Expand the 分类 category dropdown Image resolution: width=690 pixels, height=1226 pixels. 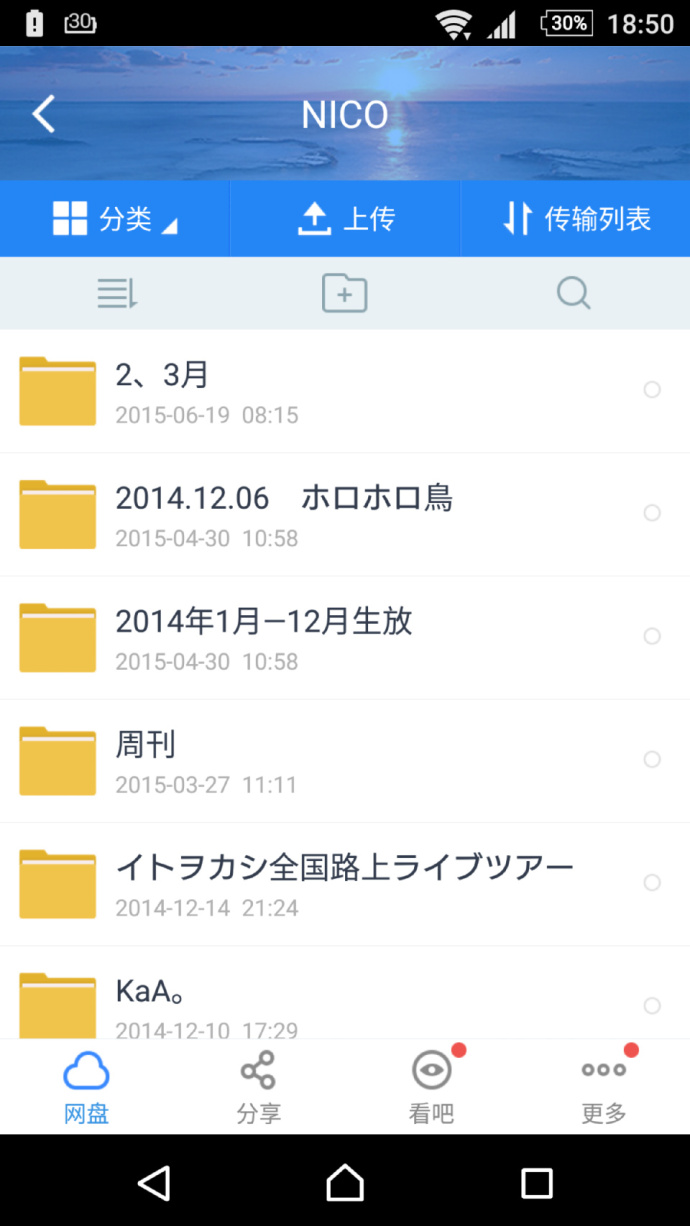click(114, 219)
